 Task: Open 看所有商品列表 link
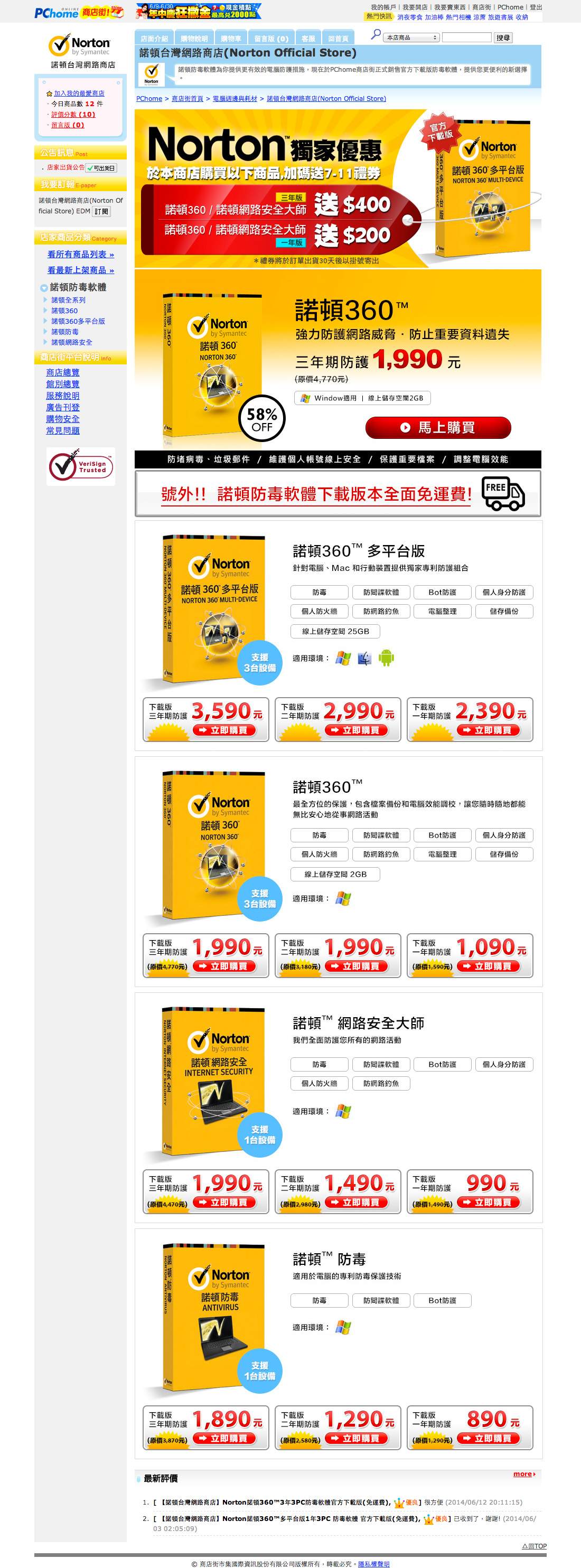coord(80,255)
